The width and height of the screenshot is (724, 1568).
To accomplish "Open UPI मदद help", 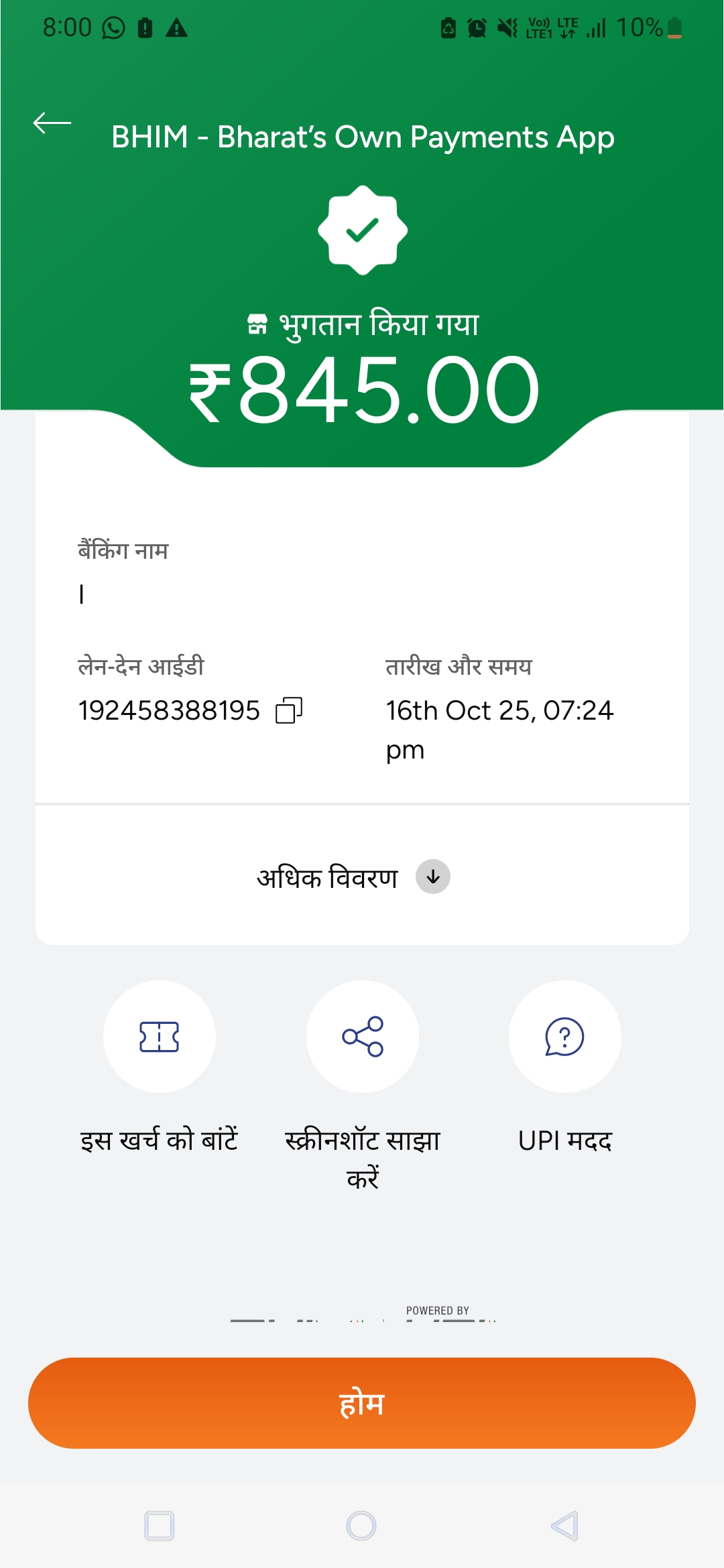I will [x=564, y=1037].
